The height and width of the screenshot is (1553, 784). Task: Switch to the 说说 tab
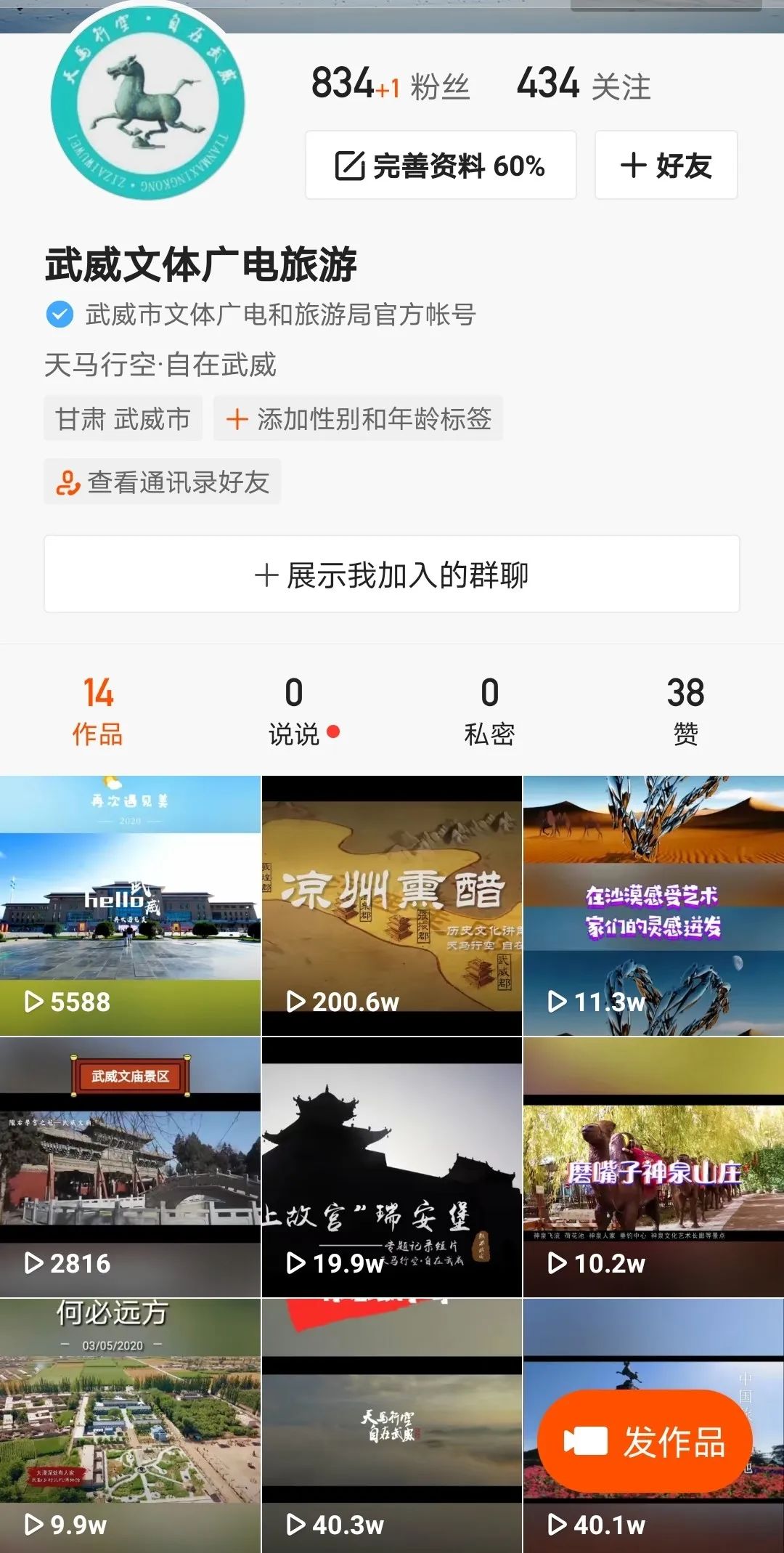pyautogui.click(x=295, y=711)
